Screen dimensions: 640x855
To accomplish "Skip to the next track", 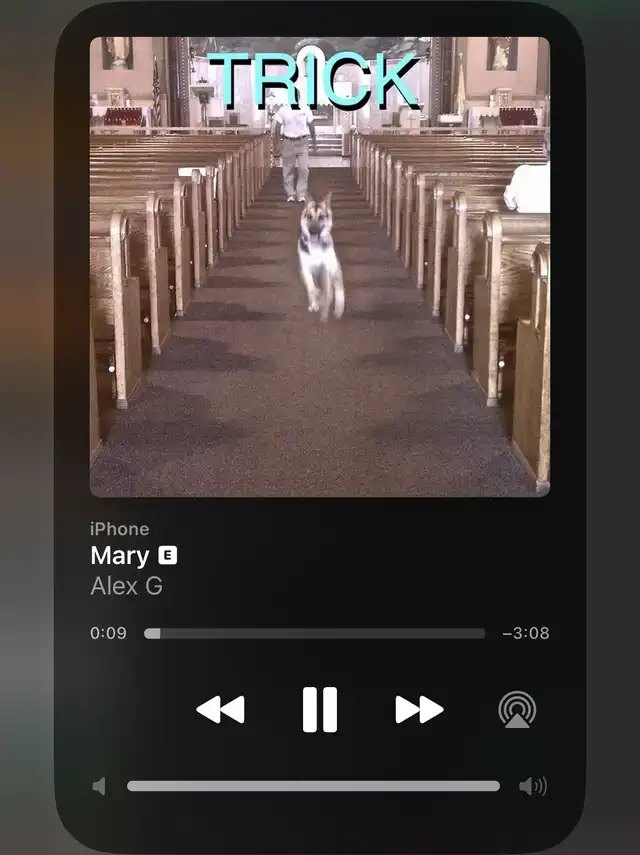I will pos(419,710).
